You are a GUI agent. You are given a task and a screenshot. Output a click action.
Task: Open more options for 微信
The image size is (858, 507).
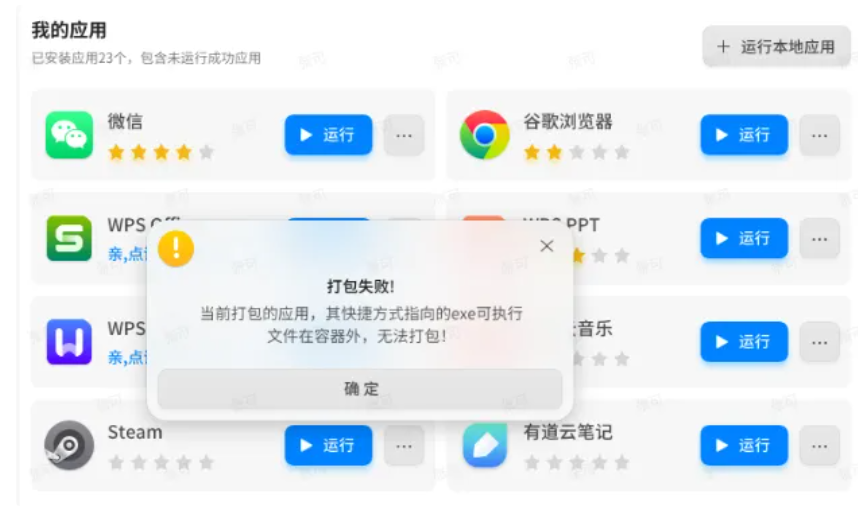pyautogui.click(x=404, y=135)
